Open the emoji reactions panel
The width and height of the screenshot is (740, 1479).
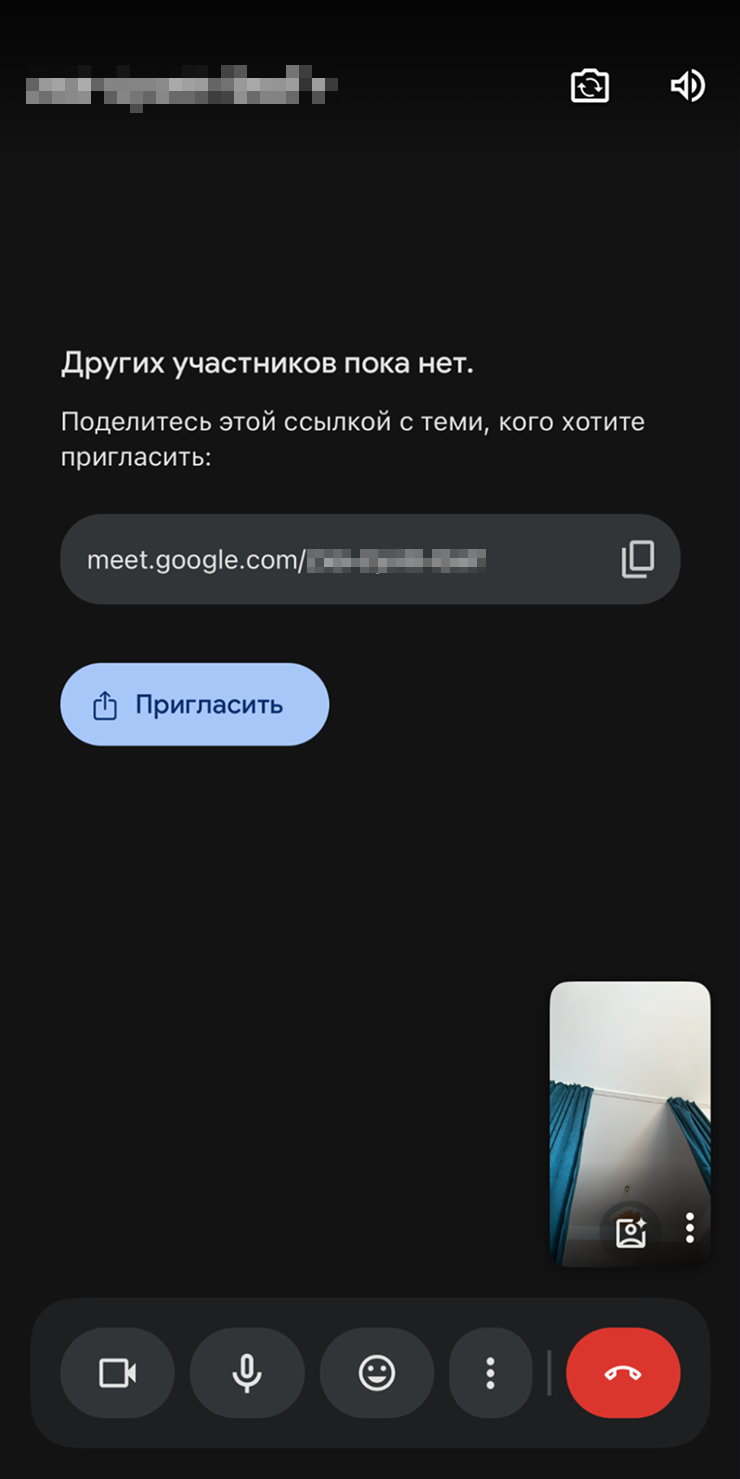[377, 1373]
